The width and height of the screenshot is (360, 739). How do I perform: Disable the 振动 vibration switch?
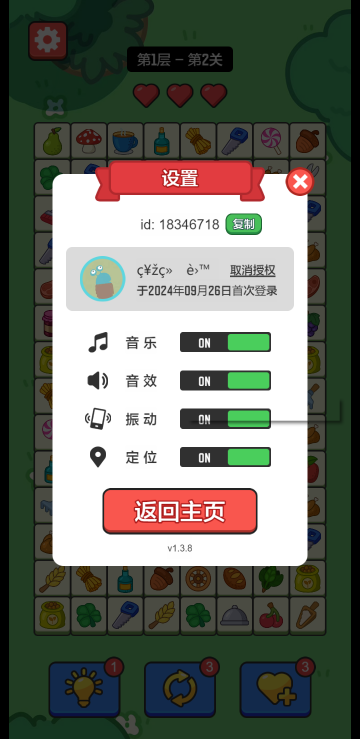coord(225,419)
